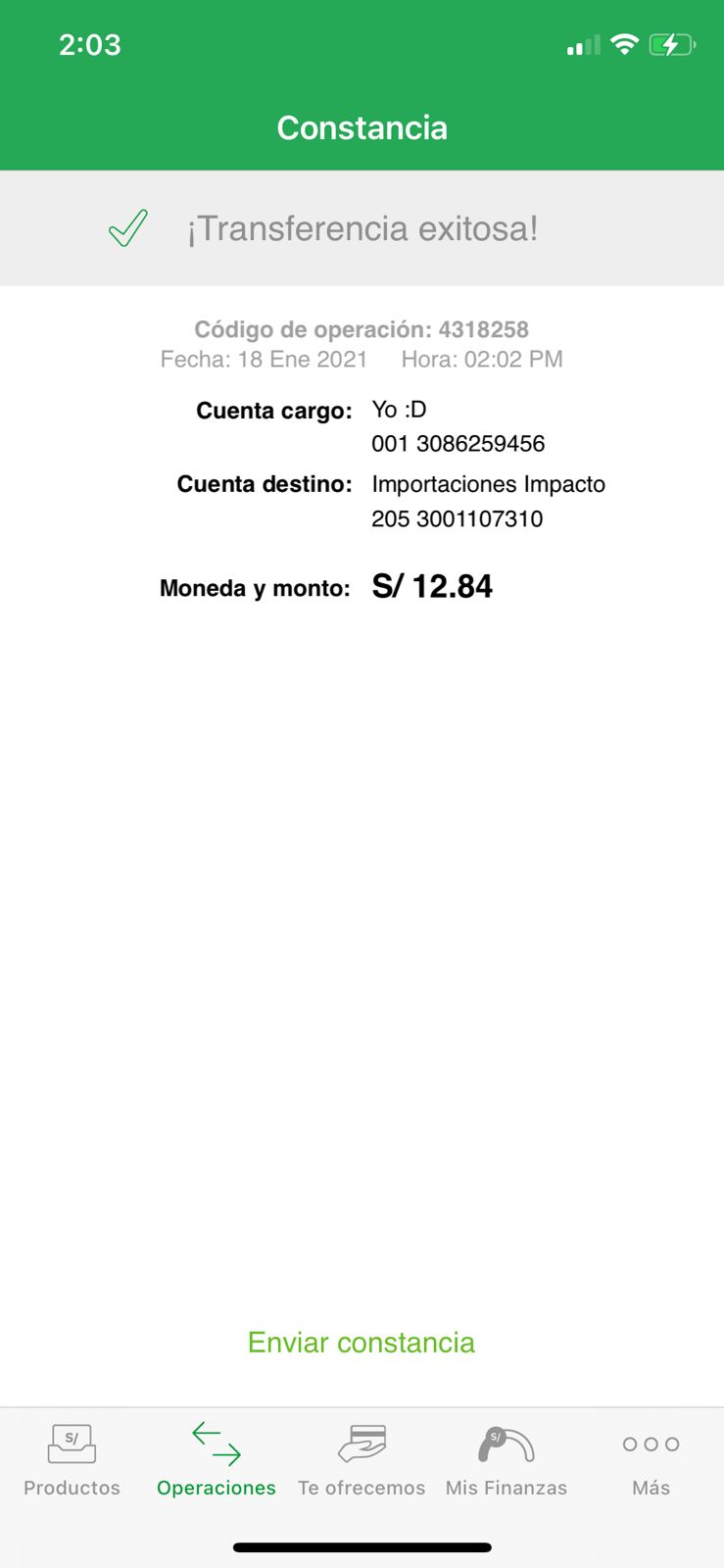This screenshot has width=724, height=1568.
Task: Open the Más menu tab
Action: click(x=651, y=1459)
